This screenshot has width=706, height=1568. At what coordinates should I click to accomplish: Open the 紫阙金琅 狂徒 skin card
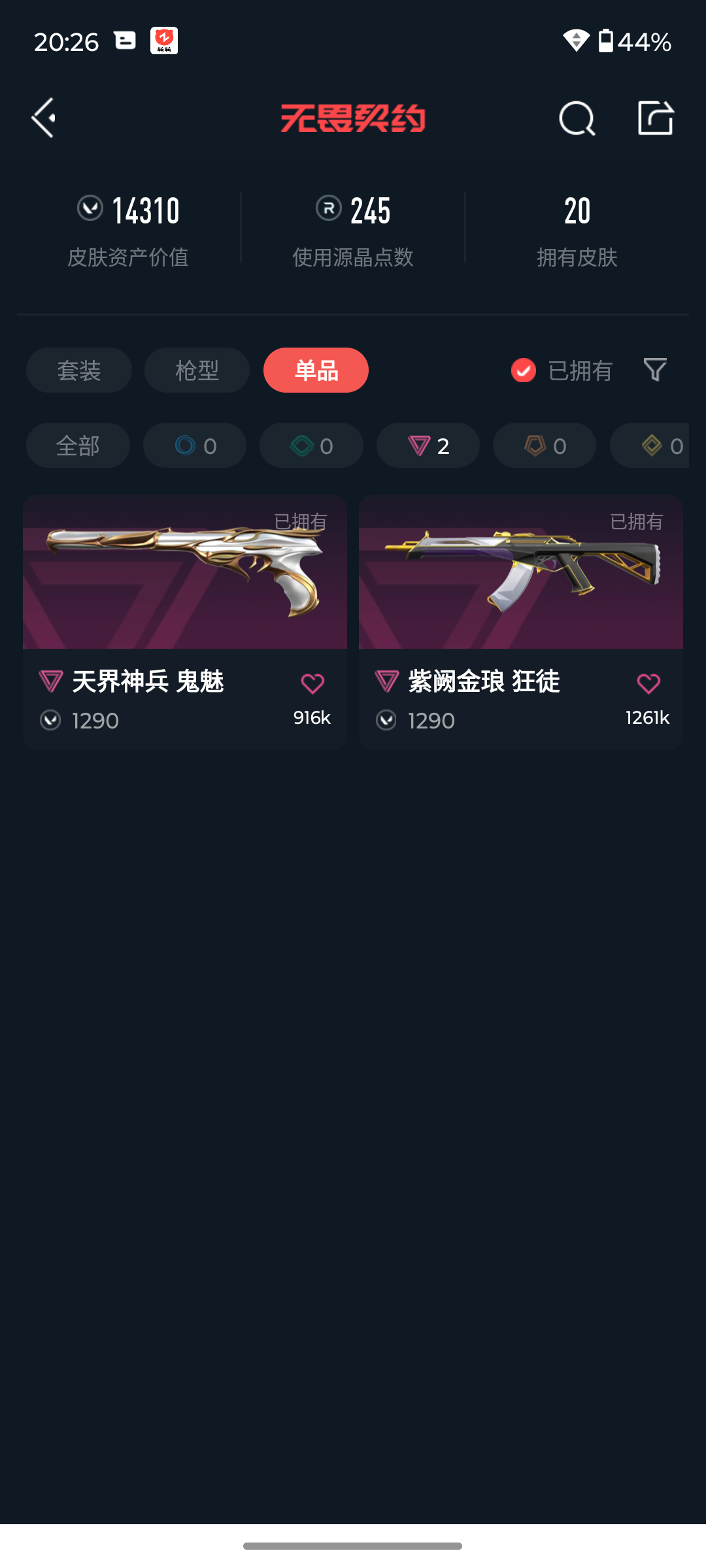(521, 622)
